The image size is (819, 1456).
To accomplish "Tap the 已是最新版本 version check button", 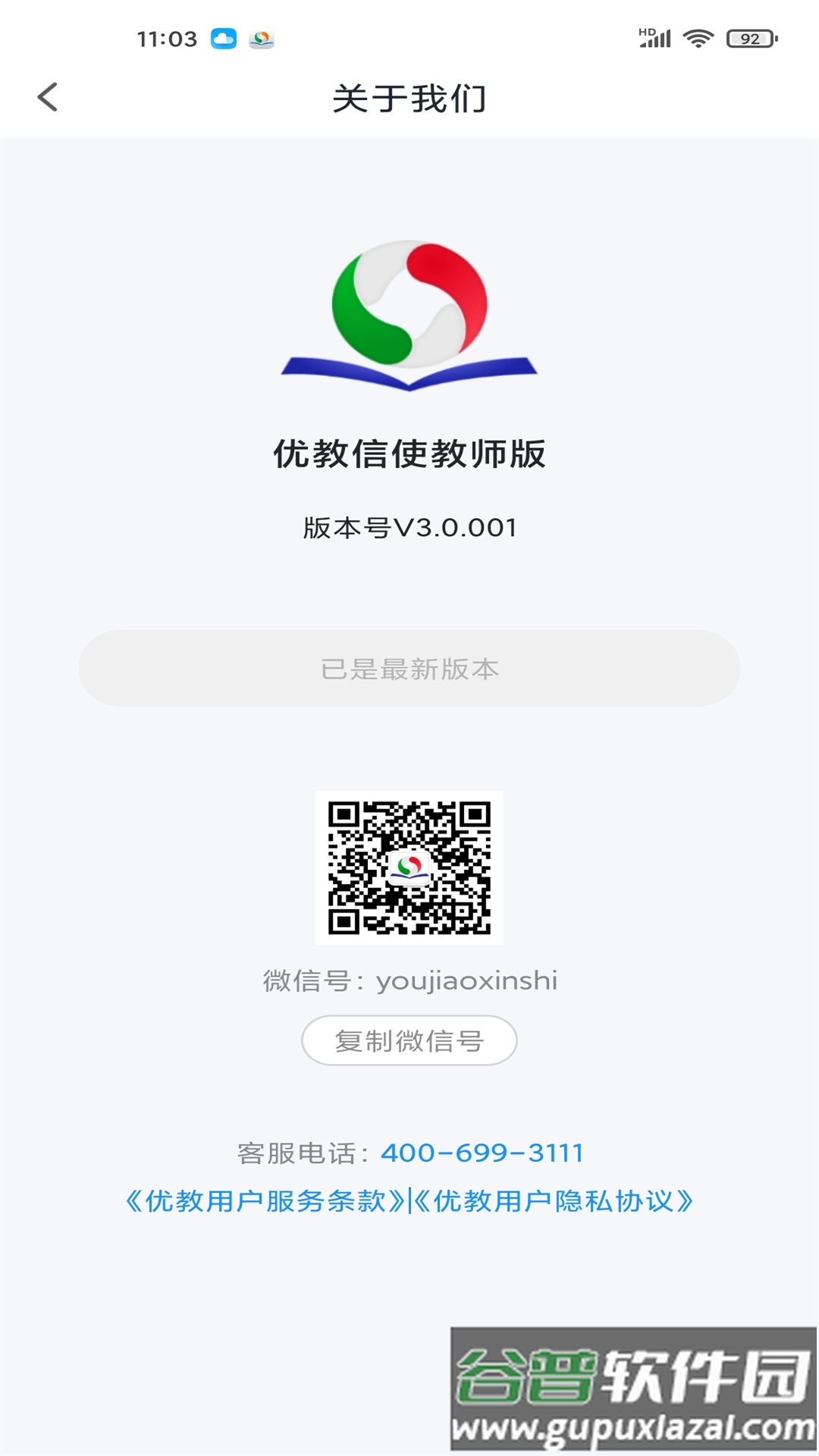I will [x=409, y=670].
